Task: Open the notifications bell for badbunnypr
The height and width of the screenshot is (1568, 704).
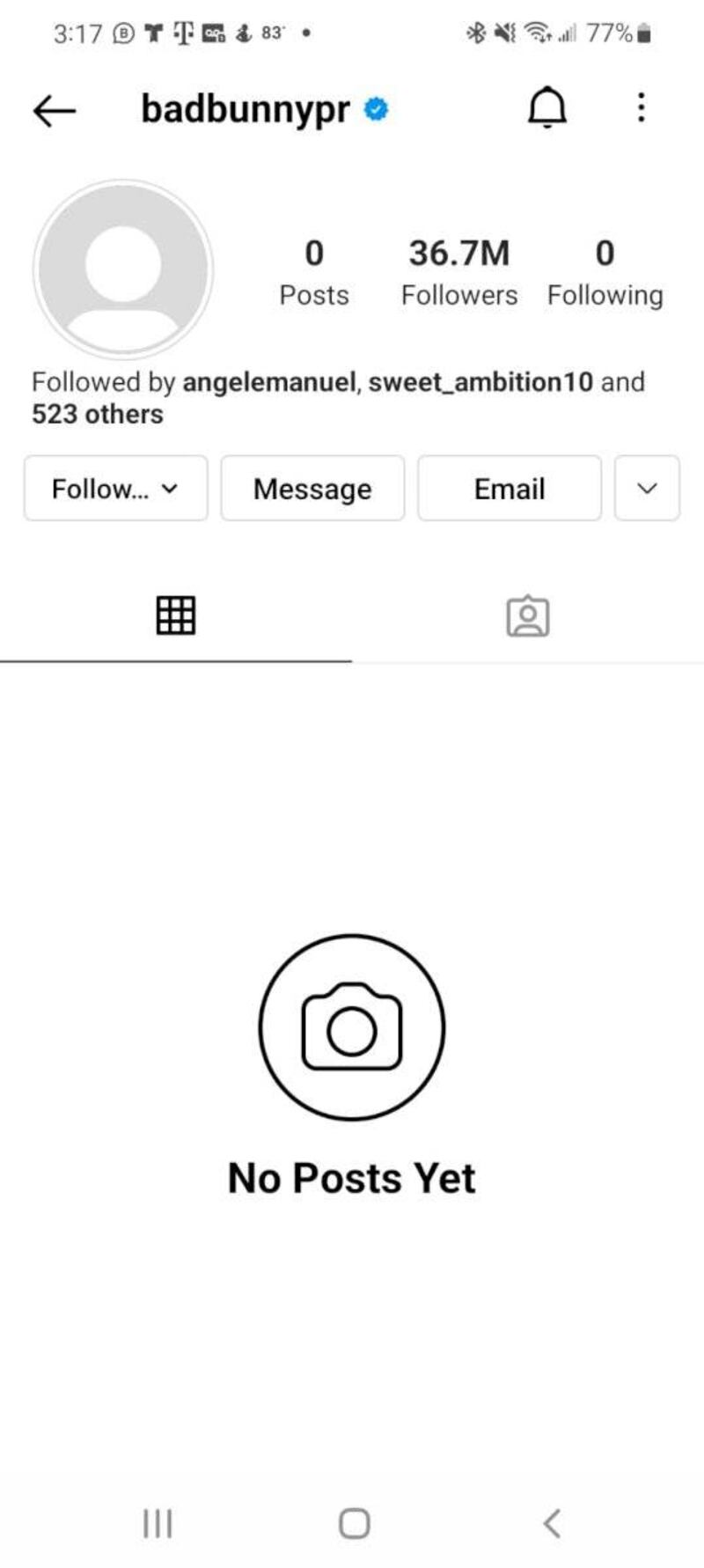Action: 547,108
